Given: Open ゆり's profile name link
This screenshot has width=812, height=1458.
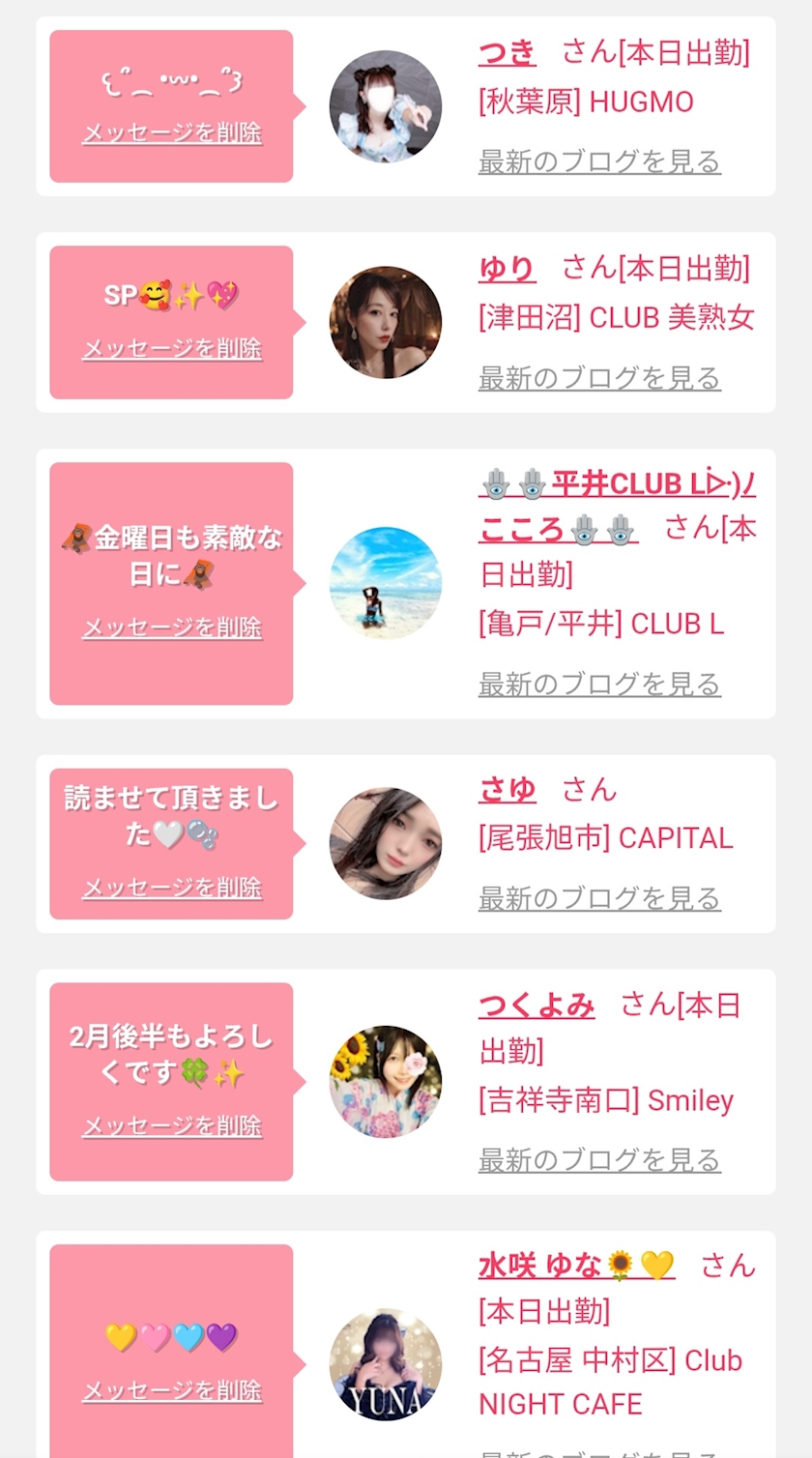Looking at the screenshot, I should 507,268.
